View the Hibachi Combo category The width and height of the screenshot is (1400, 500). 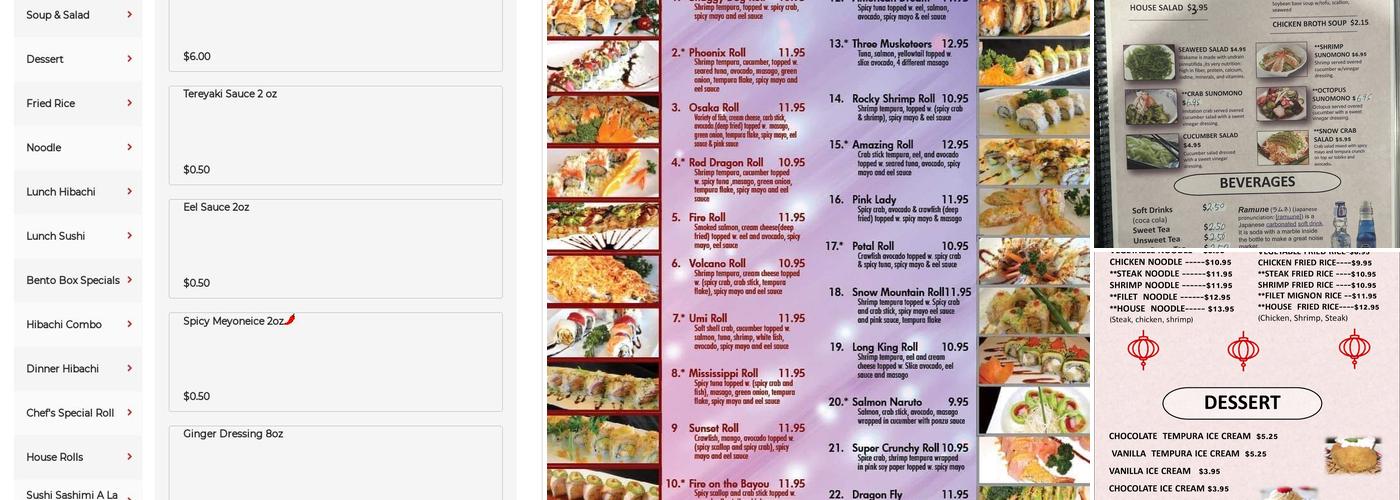[78, 324]
